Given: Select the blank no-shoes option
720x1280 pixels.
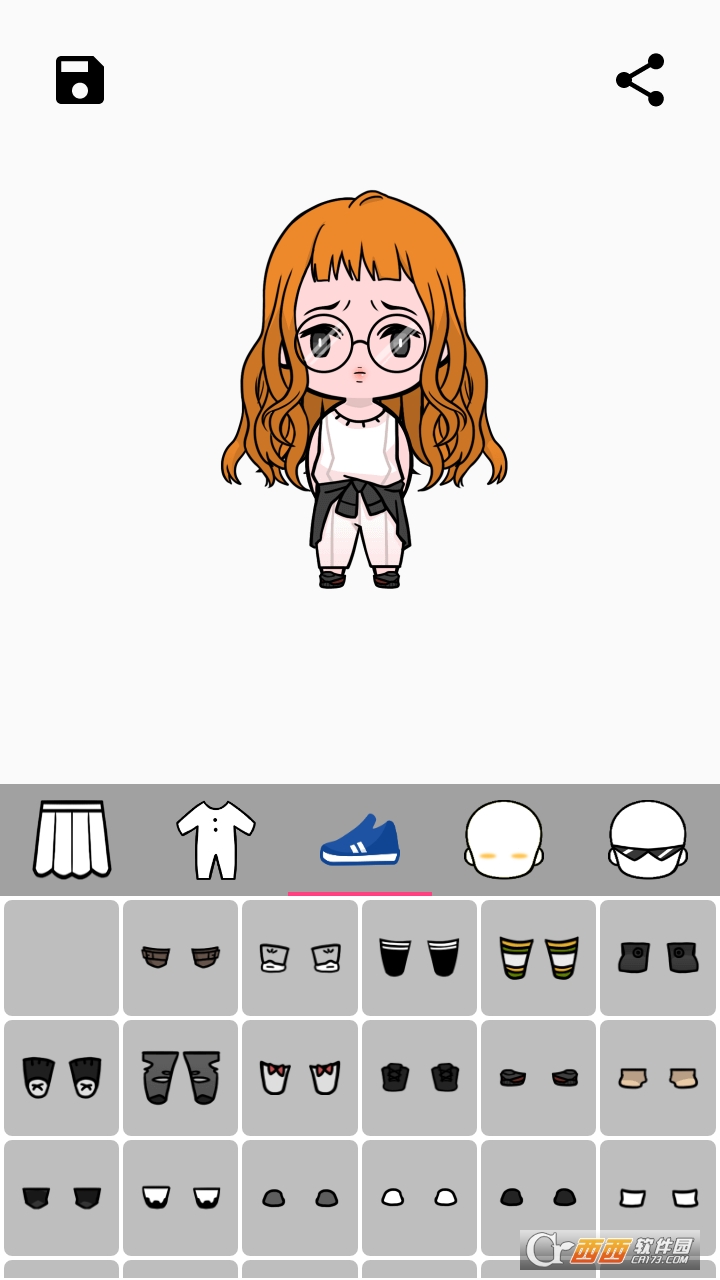Looking at the screenshot, I should (60, 957).
